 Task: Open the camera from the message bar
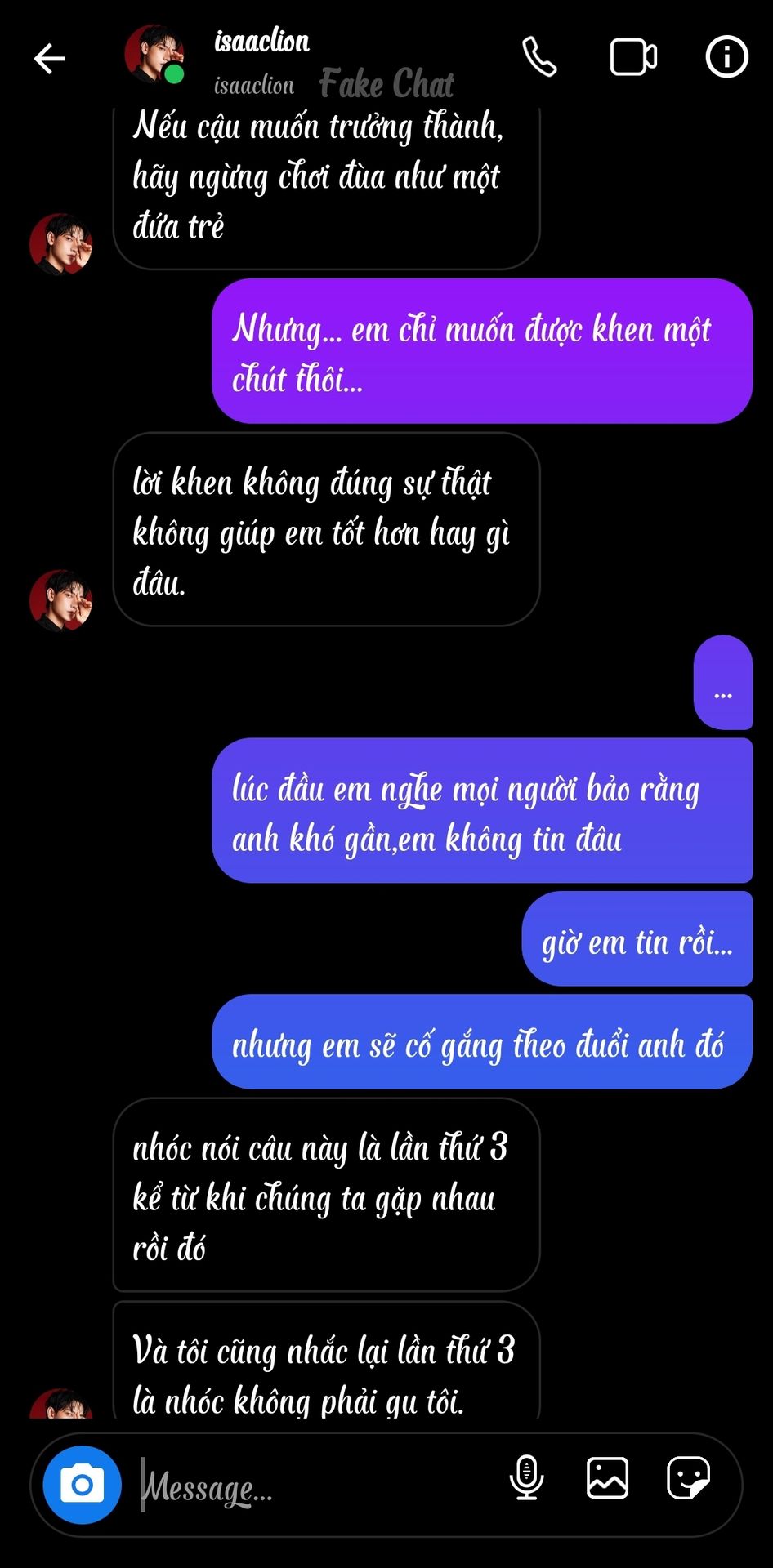point(82,1484)
